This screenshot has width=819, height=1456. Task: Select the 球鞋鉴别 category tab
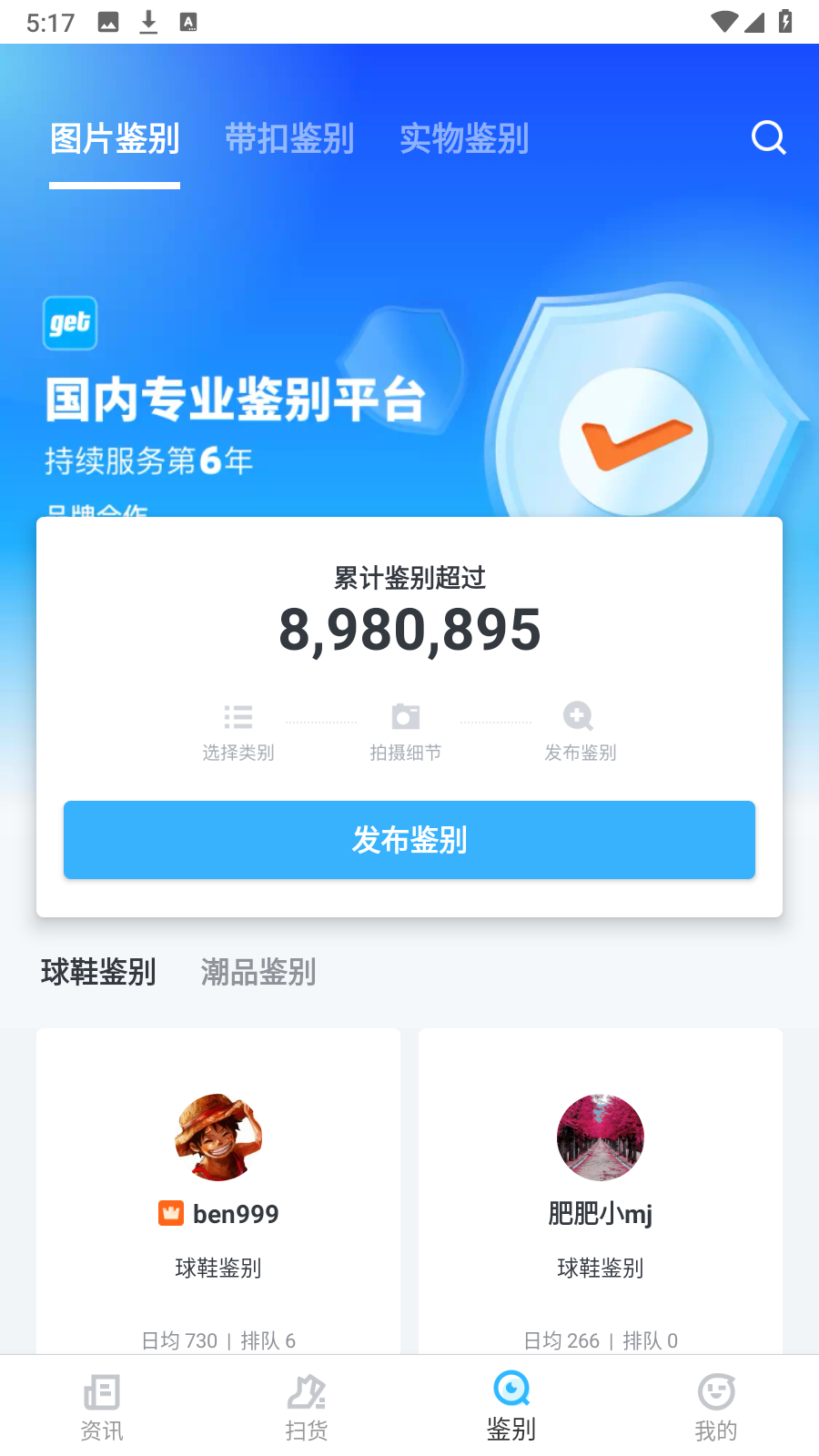click(98, 972)
